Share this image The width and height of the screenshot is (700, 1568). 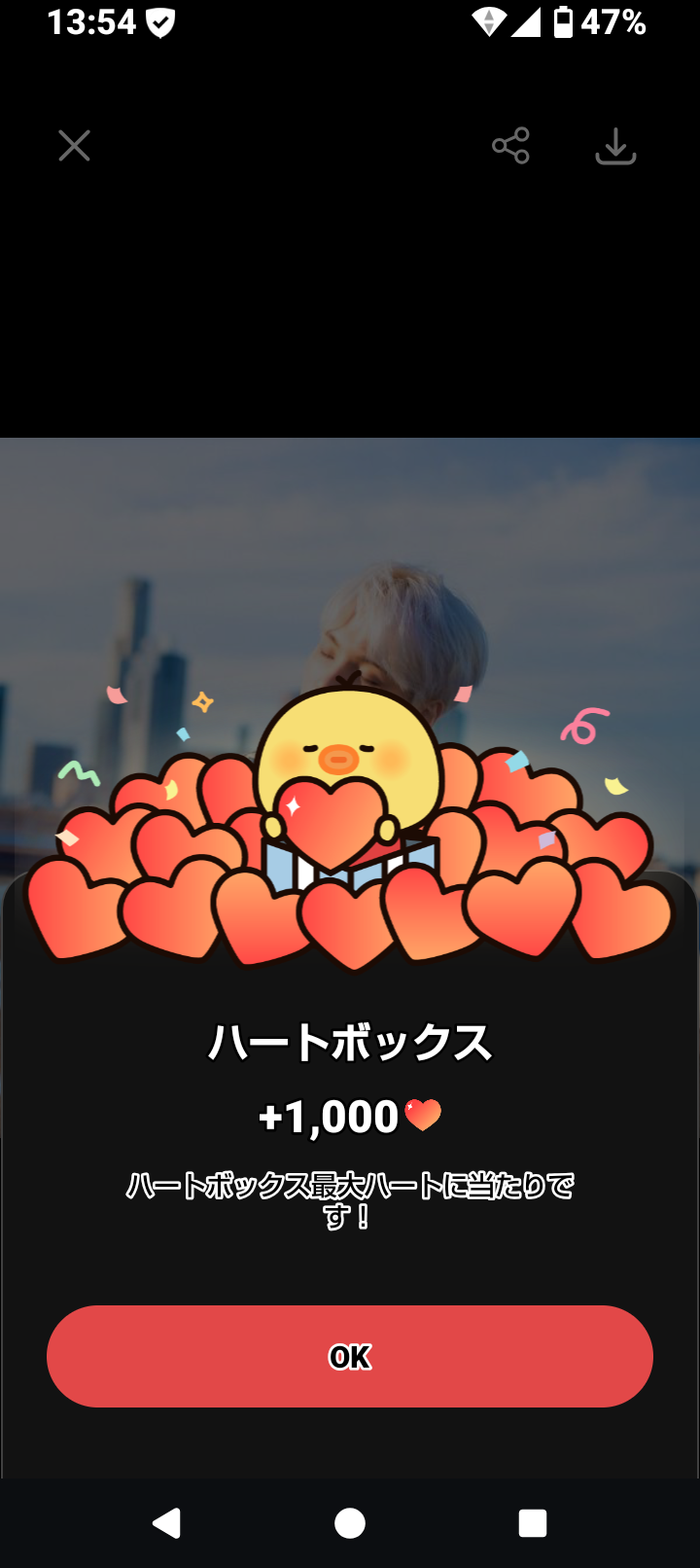point(510,146)
